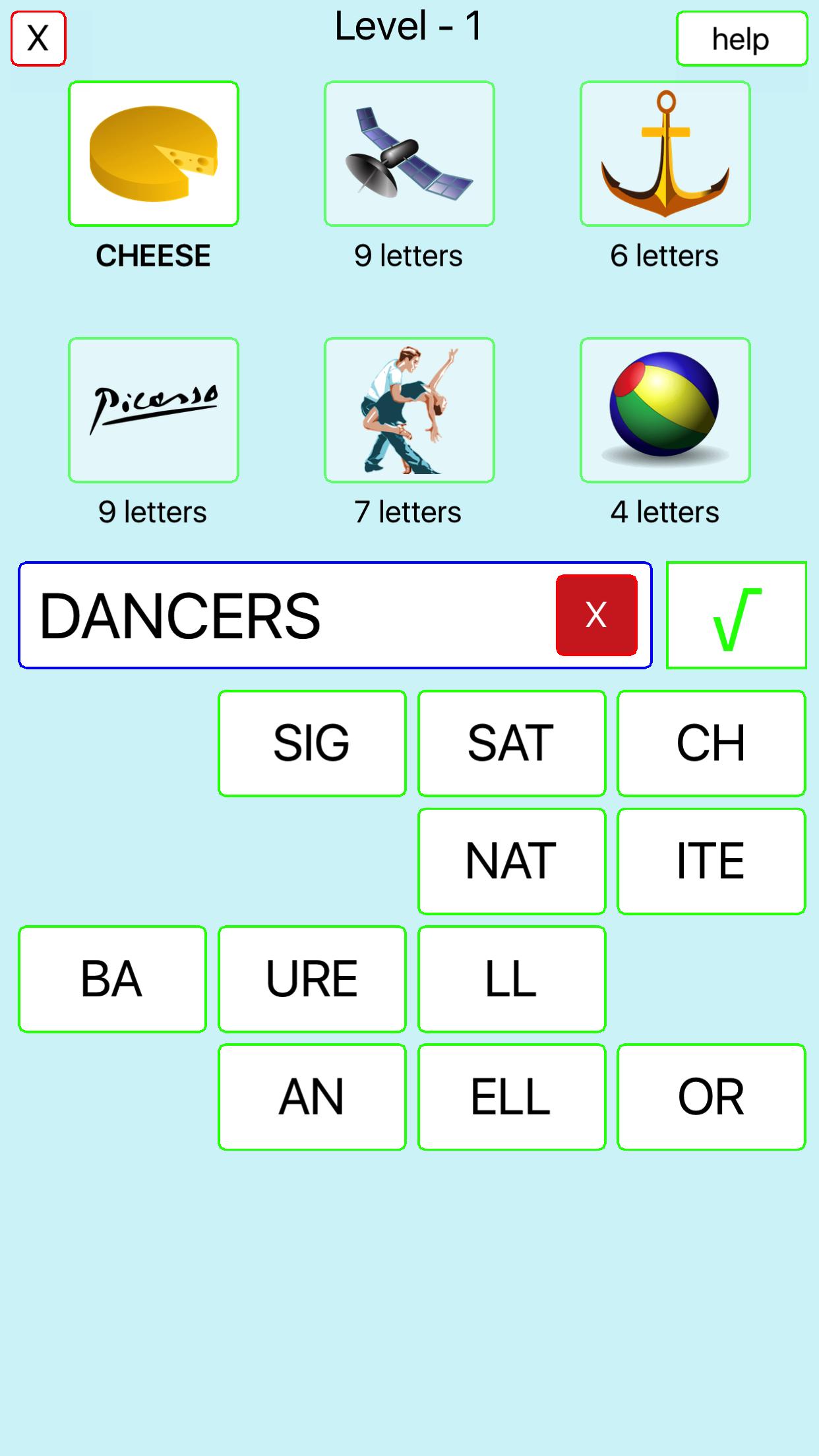Add the CH letter tile
This screenshot has width=819, height=1456.
click(711, 743)
